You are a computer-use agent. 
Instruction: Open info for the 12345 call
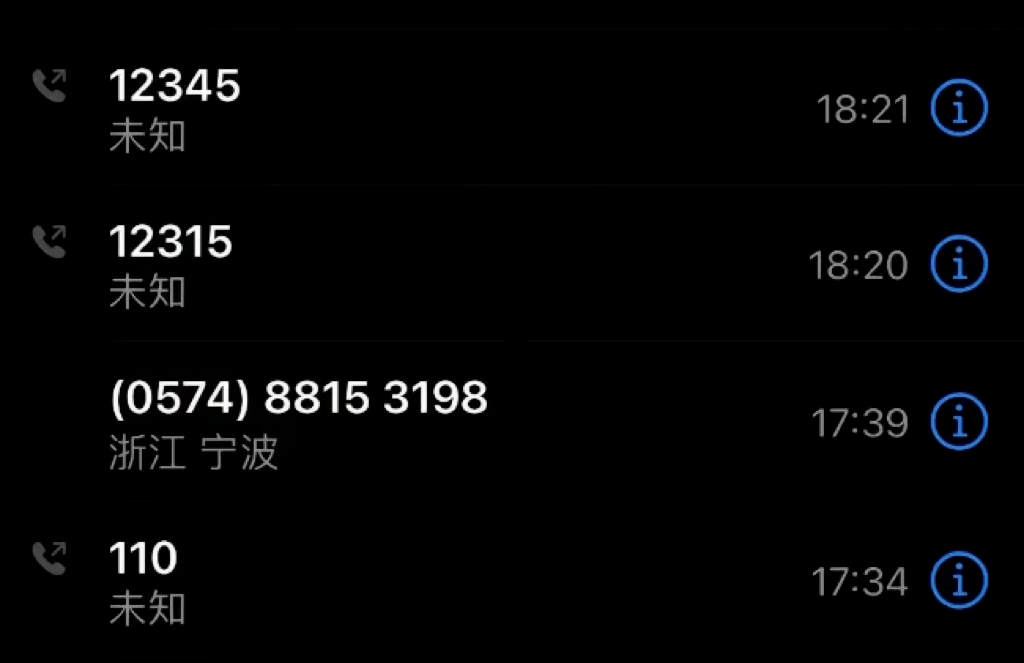[959, 108]
